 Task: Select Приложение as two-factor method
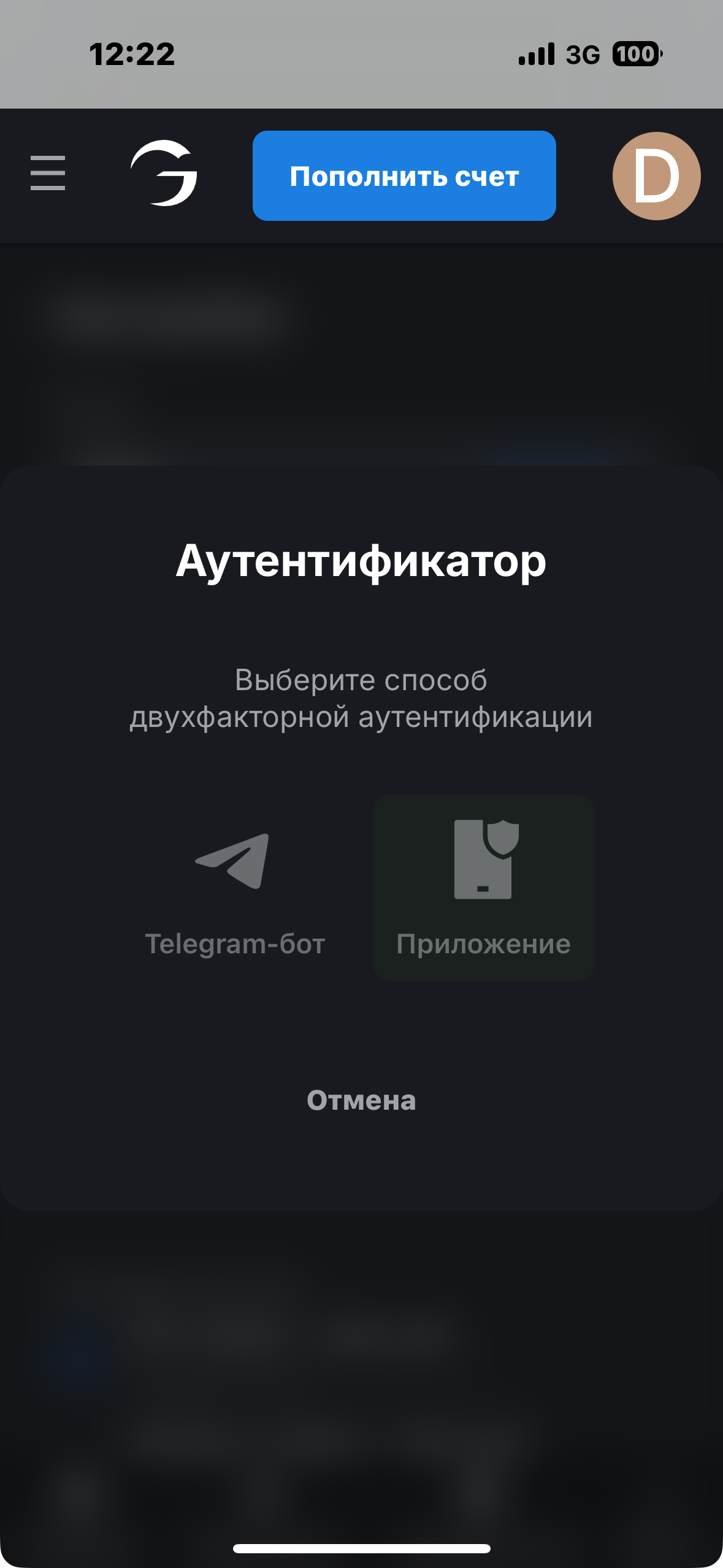tap(483, 888)
